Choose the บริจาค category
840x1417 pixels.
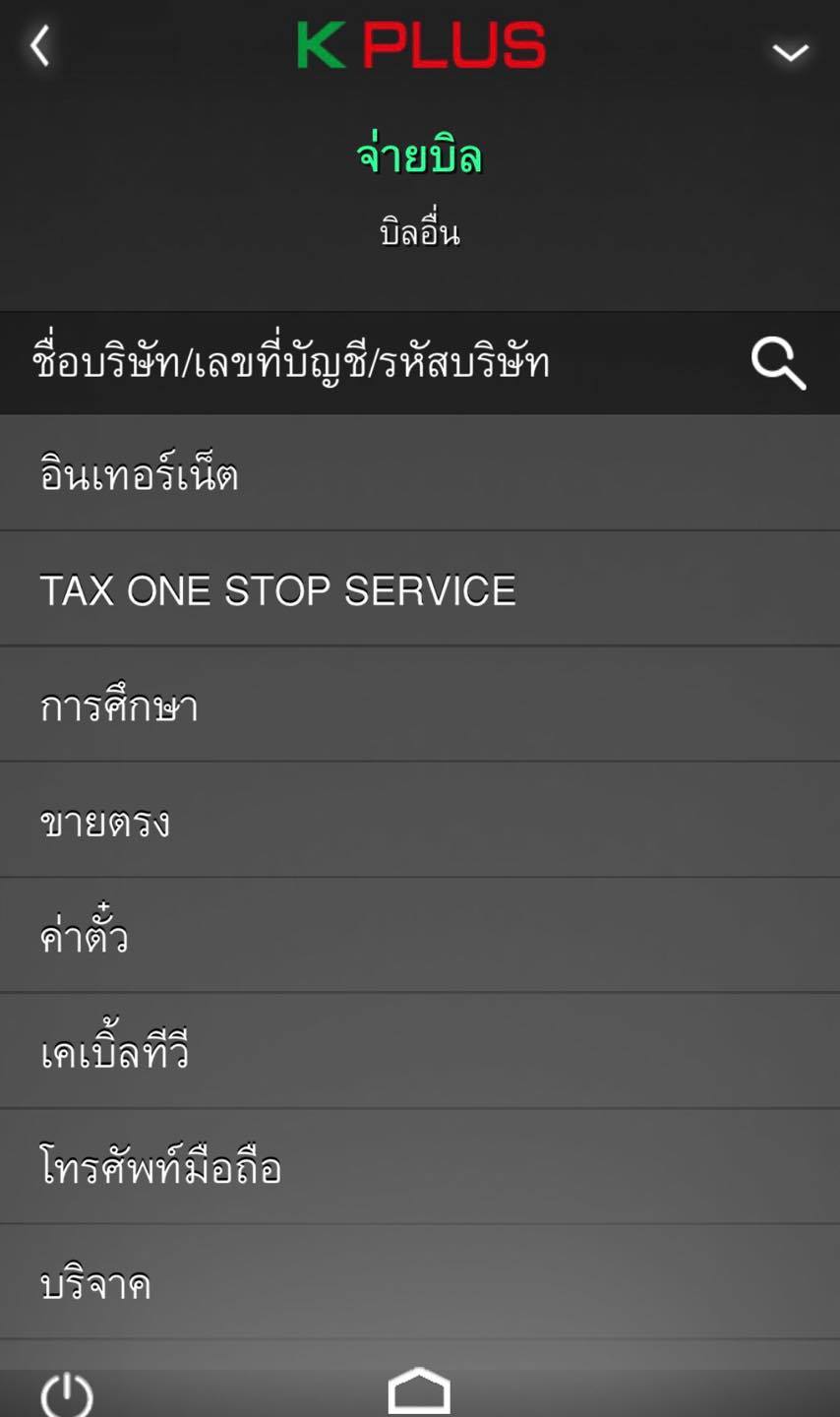pyautogui.click(x=420, y=1283)
